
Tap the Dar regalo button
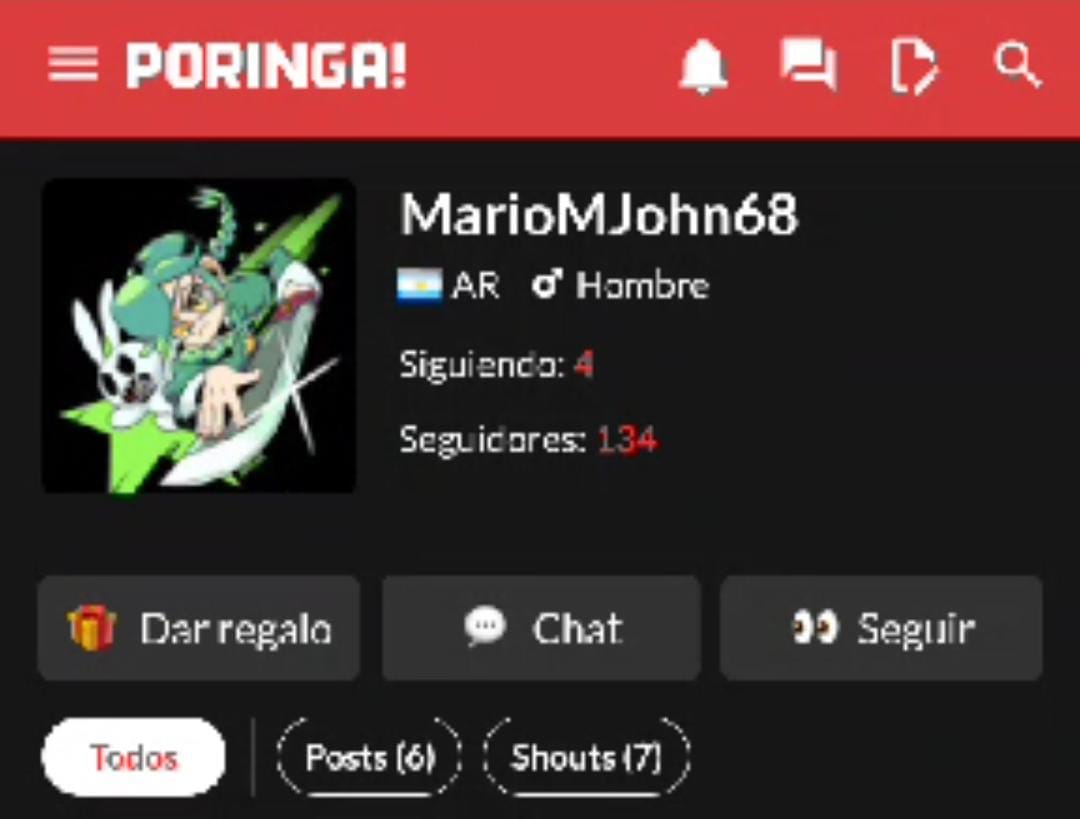tap(198, 628)
